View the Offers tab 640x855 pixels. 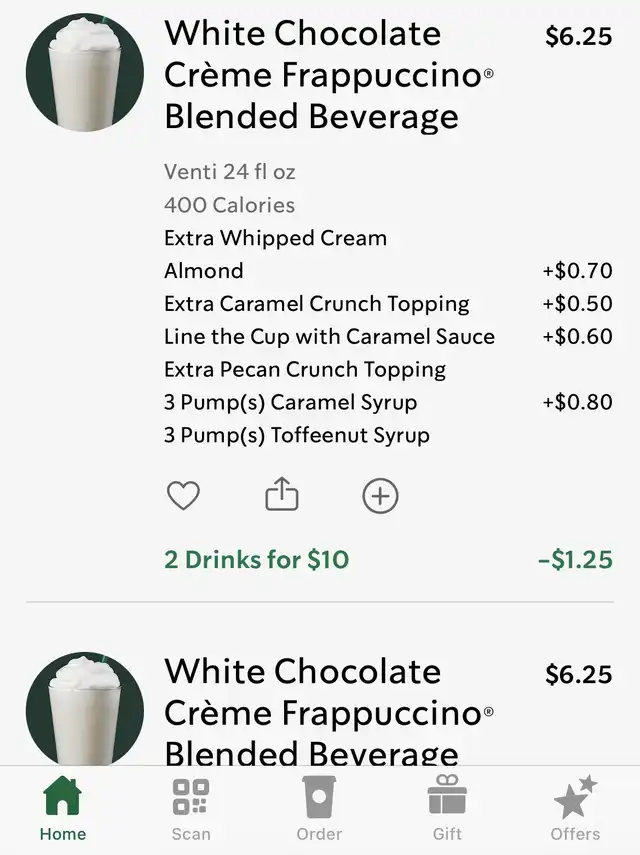point(575,809)
